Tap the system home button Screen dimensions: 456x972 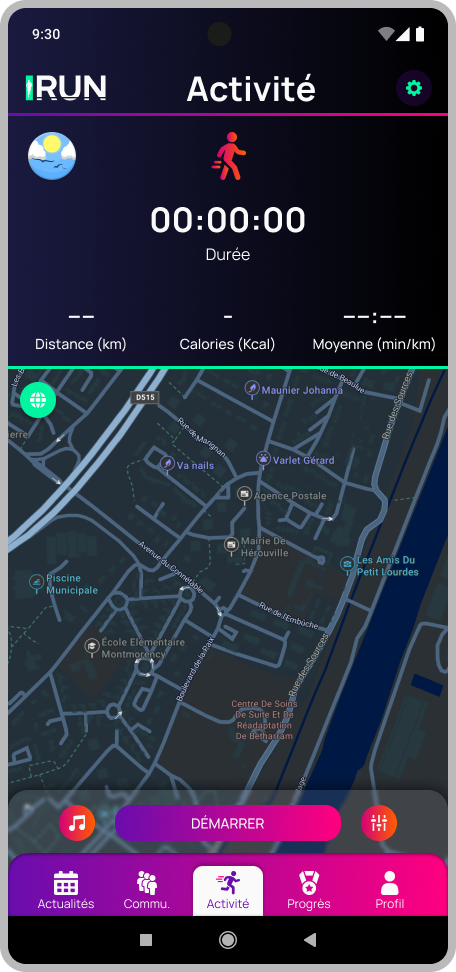228,940
